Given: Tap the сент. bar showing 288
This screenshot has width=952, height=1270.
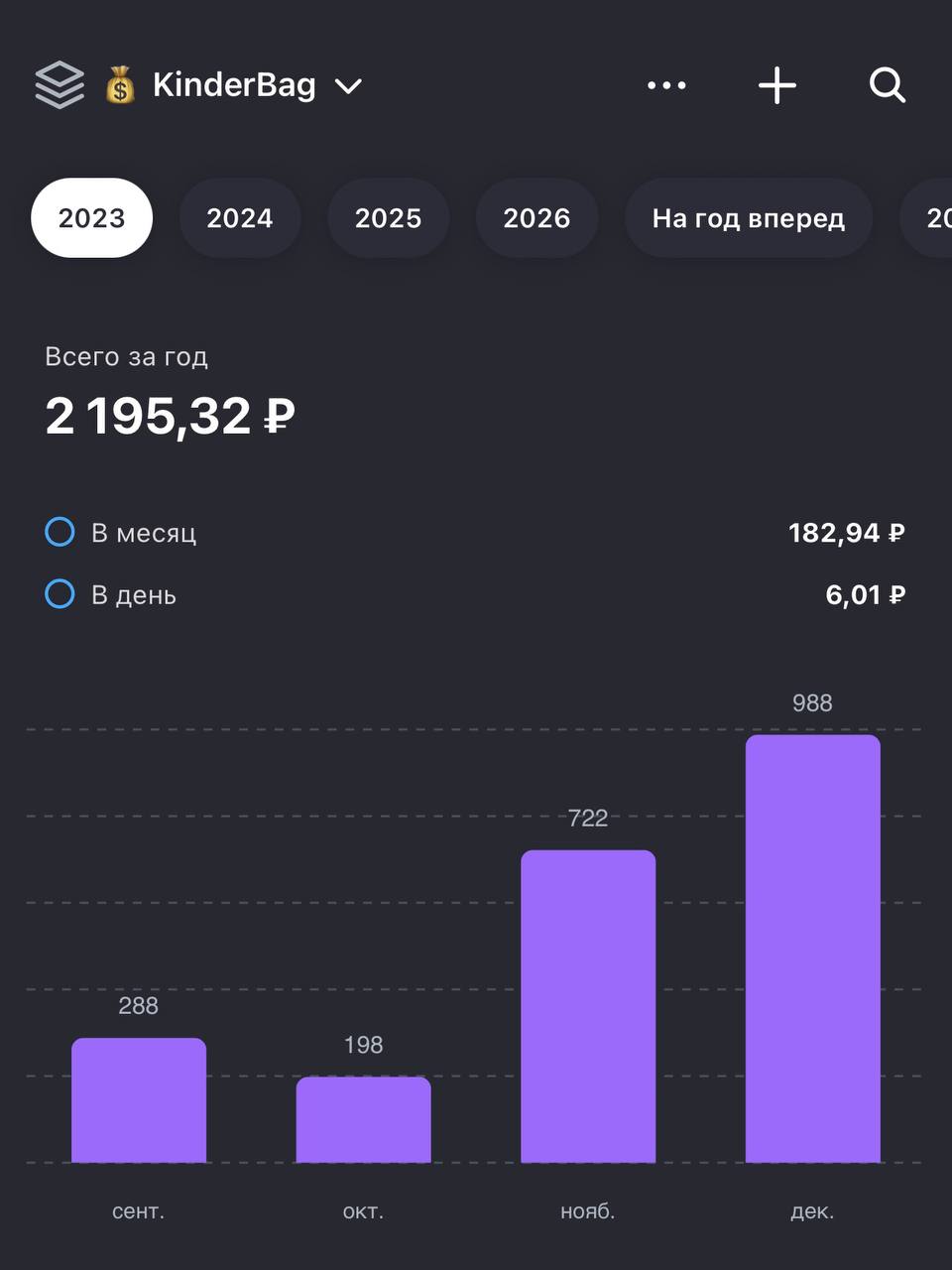Looking at the screenshot, I should point(139,1100).
